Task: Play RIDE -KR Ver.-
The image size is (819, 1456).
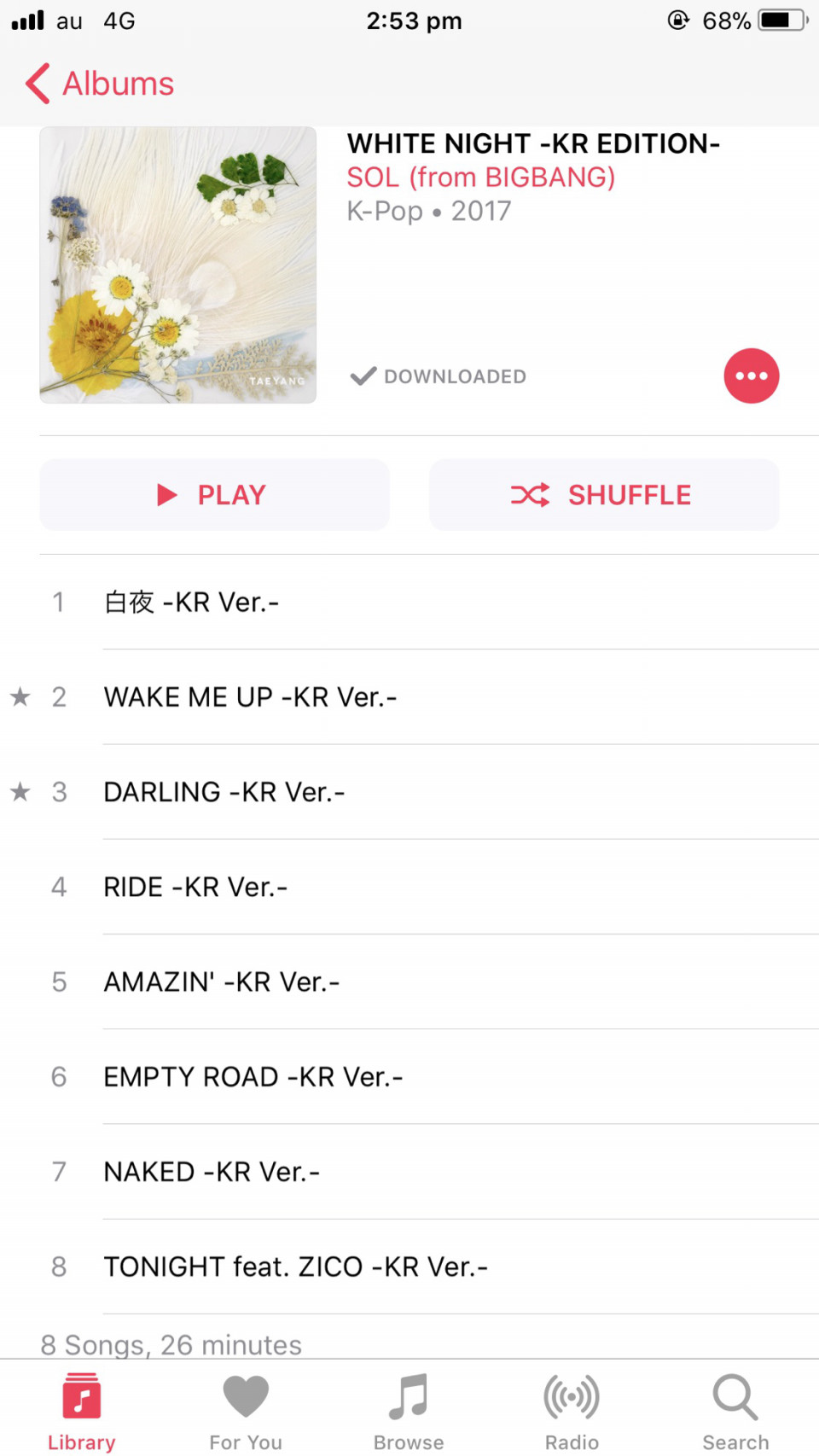Action: (x=195, y=887)
